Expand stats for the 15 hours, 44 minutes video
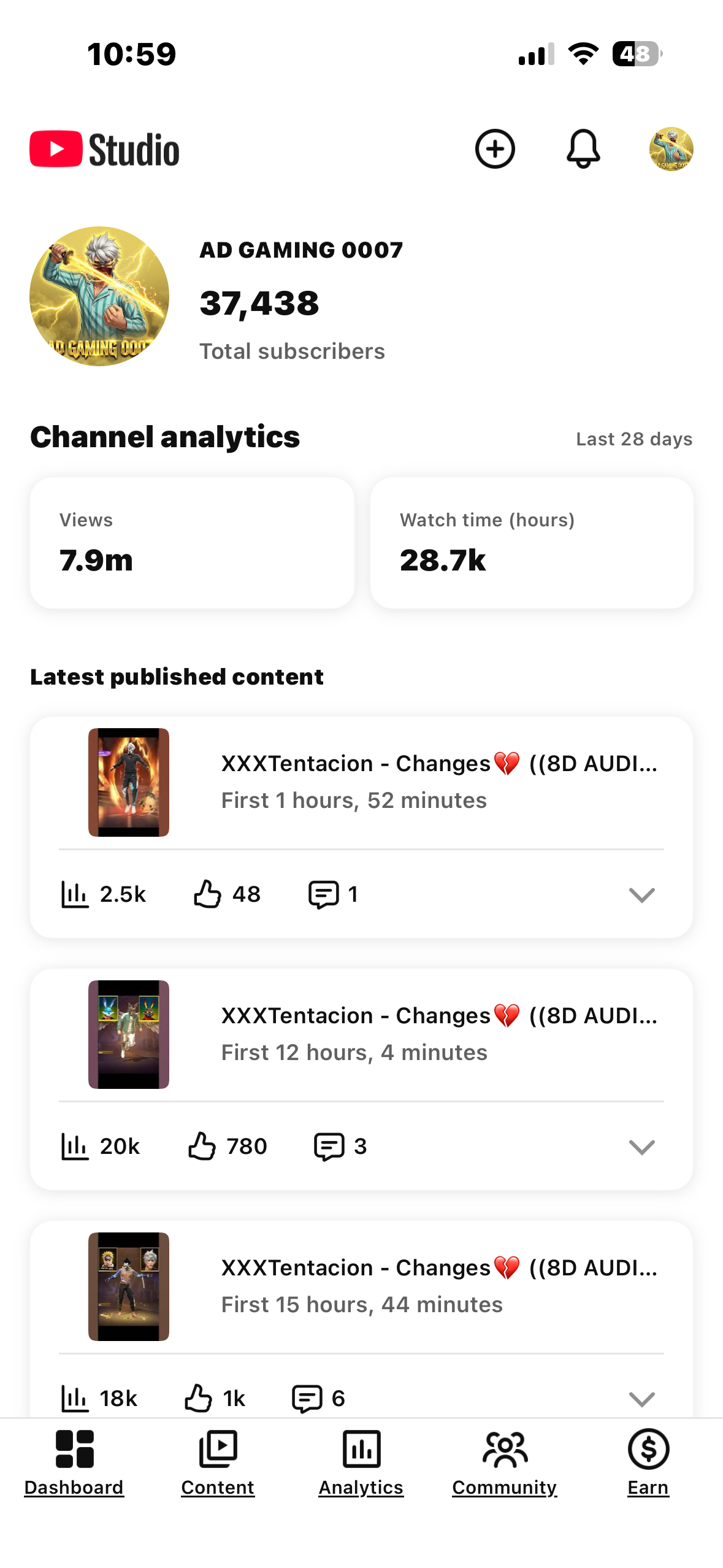Image resolution: width=723 pixels, height=1568 pixels. [x=641, y=1399]
